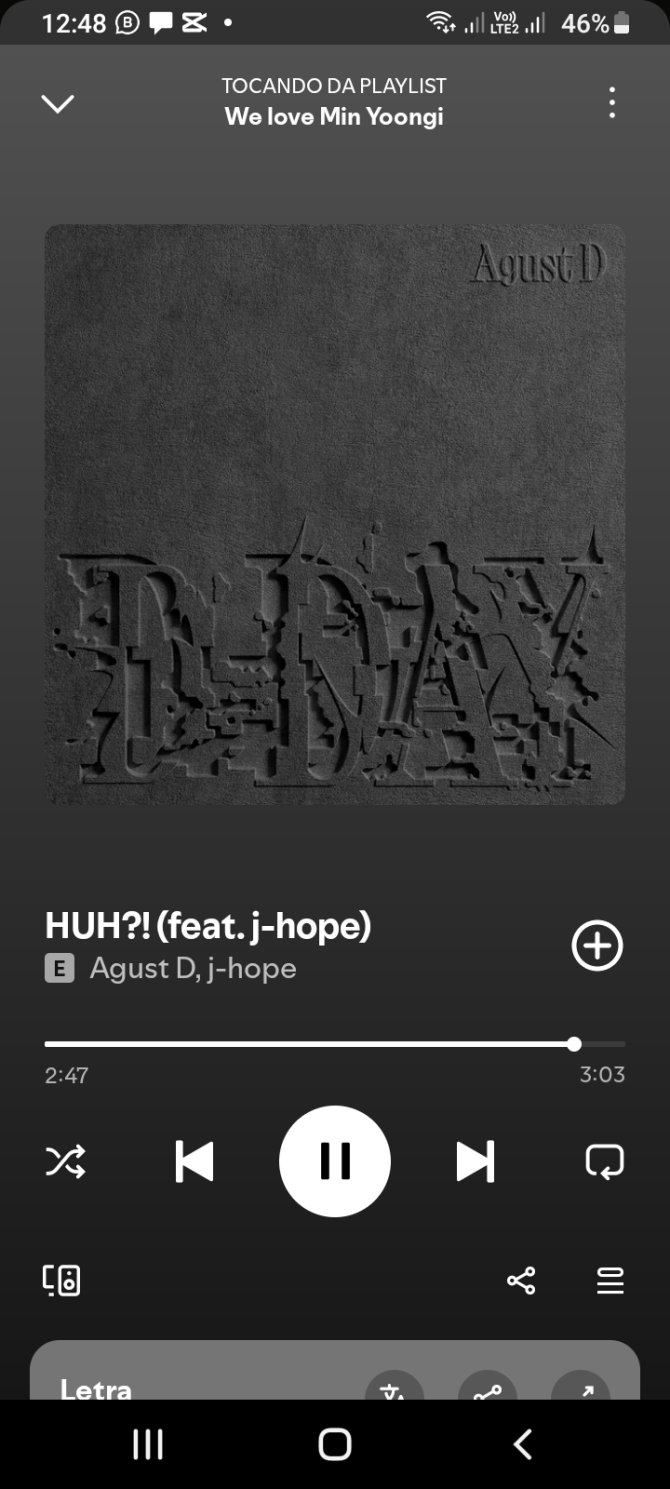Viewport: 670px width, 1489px height.
Task: Open the Agust D, j-hope artist link
Action: pos(192,968)
